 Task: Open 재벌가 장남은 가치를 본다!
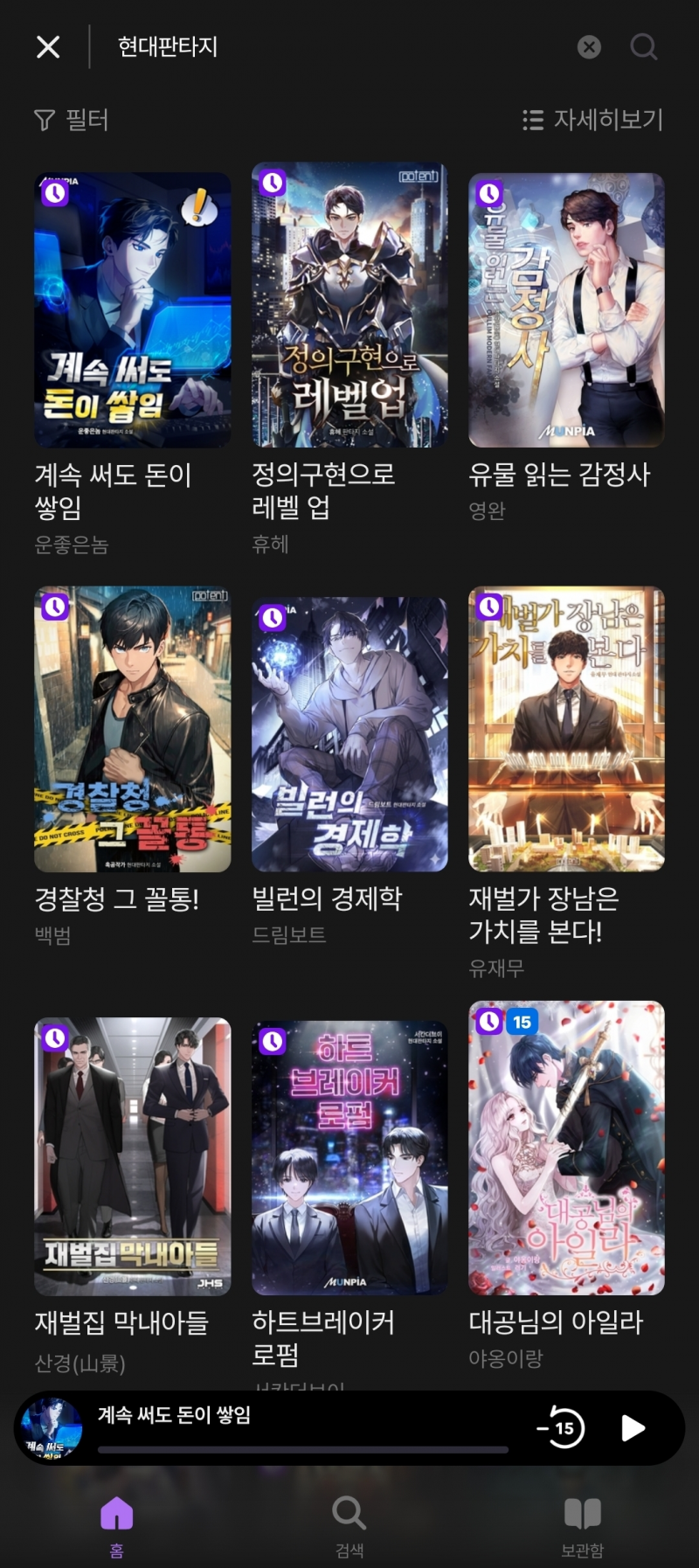tap(565, 730)
